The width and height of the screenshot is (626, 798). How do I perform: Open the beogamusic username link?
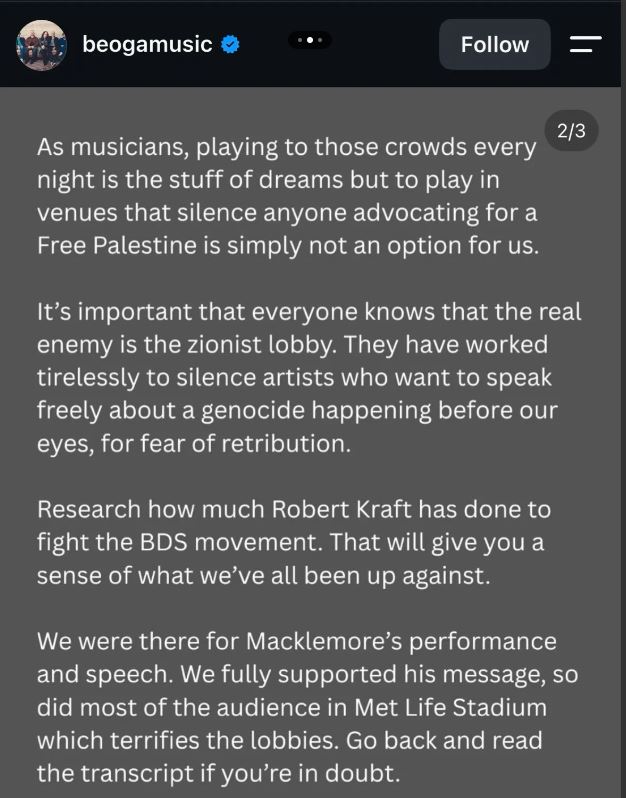point(147,44)
